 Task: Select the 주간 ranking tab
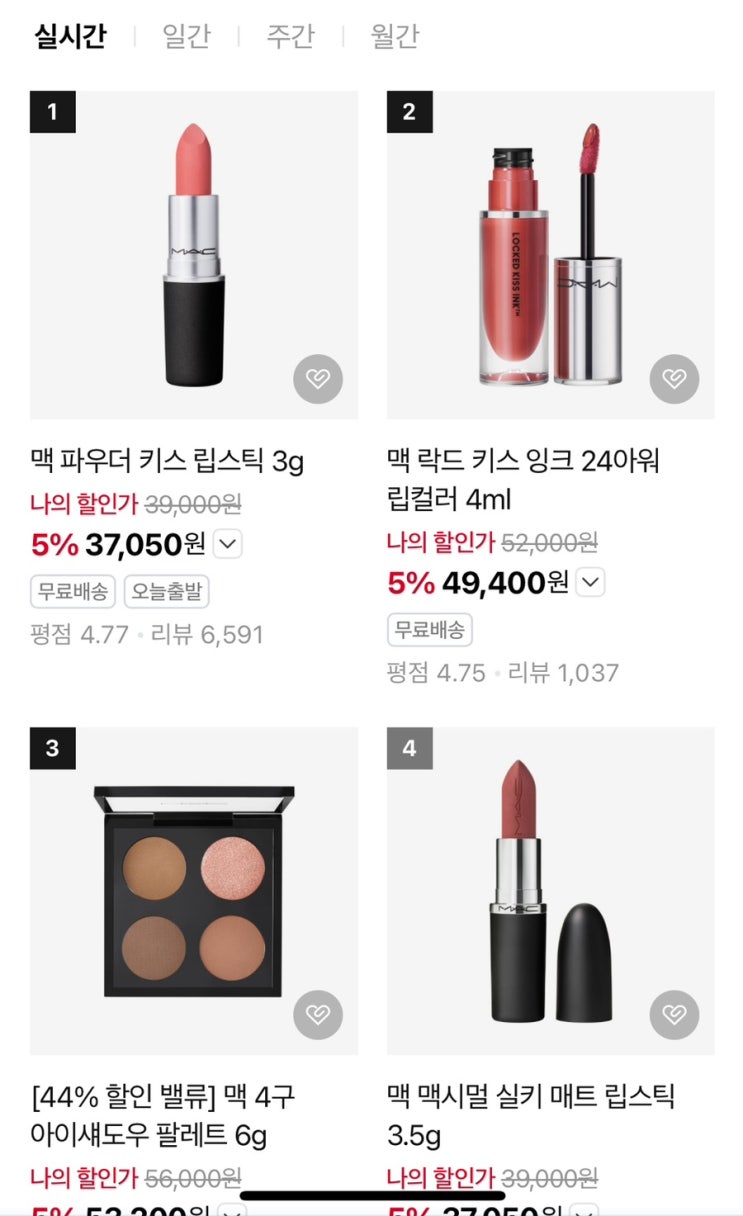[x=290, y=36]
